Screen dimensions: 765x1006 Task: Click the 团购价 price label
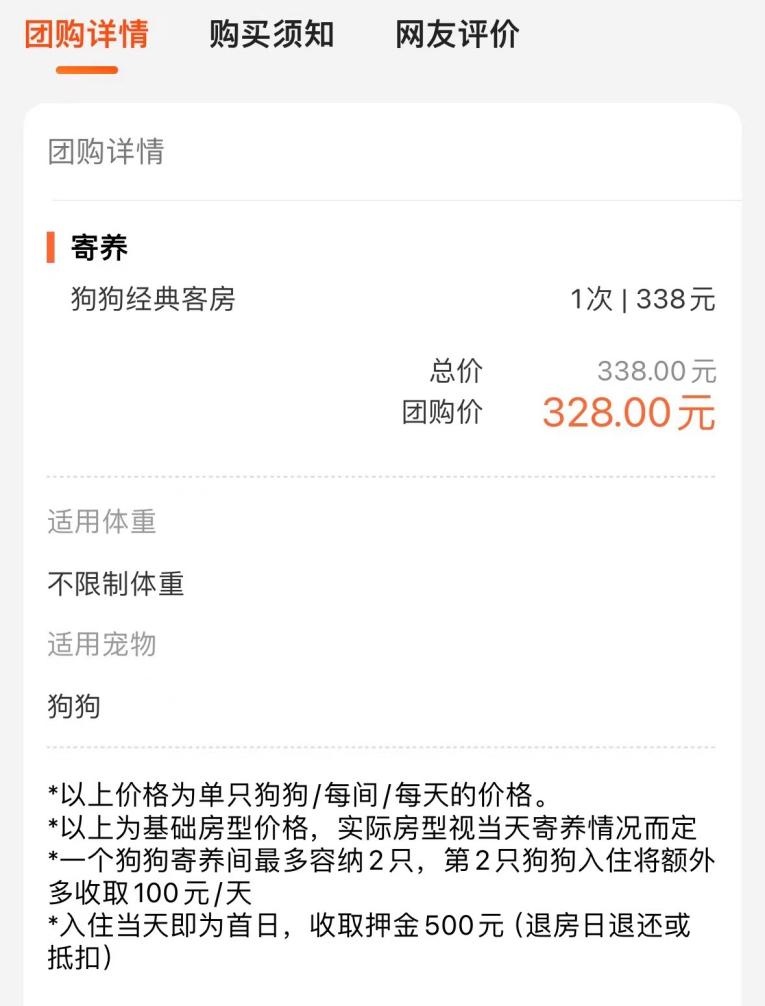(441, 414)
